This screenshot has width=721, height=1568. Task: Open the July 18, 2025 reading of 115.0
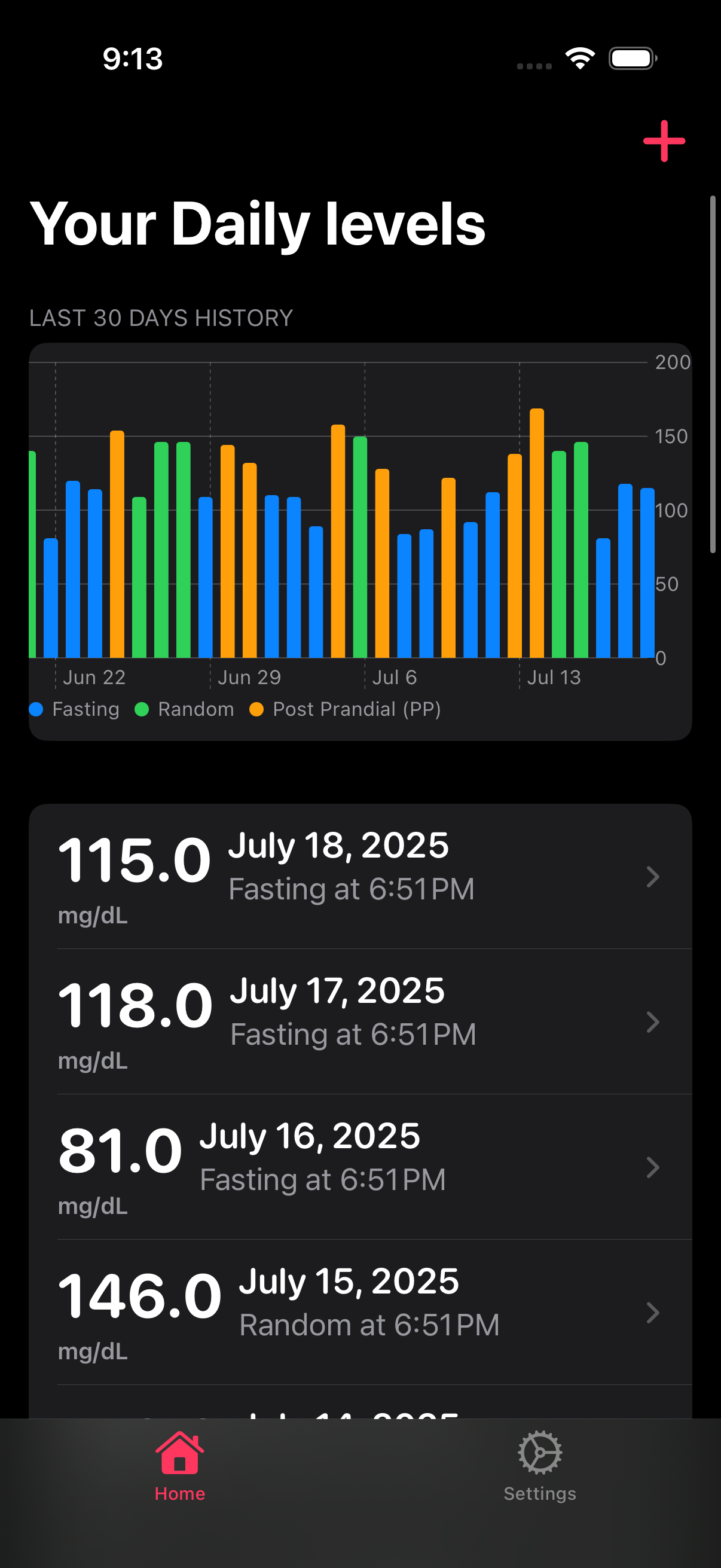tap(360, 877)
